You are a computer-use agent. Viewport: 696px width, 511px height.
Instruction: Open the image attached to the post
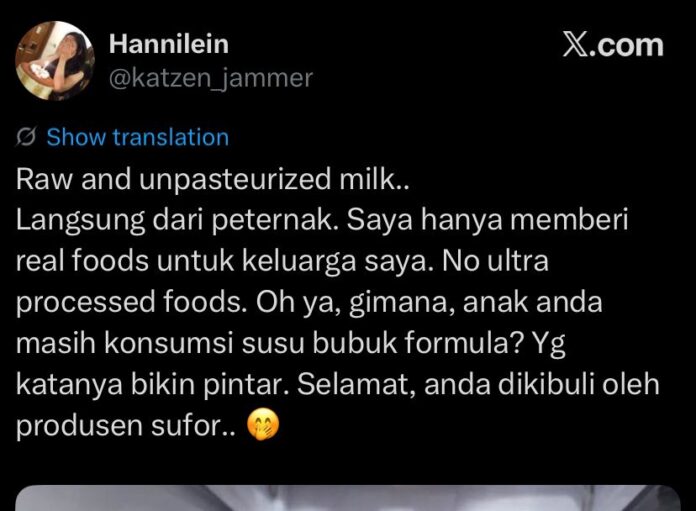pos(348,497)
